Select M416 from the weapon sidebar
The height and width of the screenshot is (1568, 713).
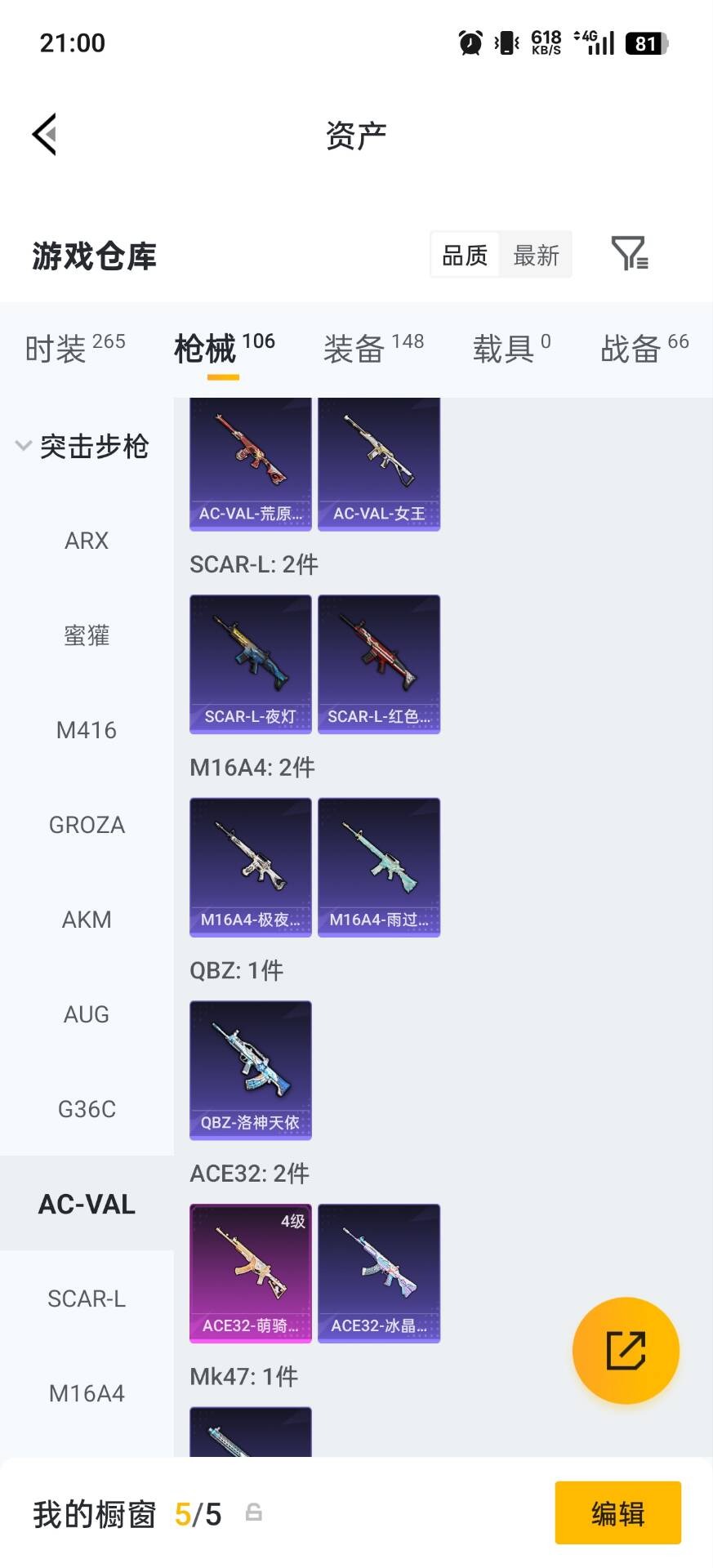(87, 730)
